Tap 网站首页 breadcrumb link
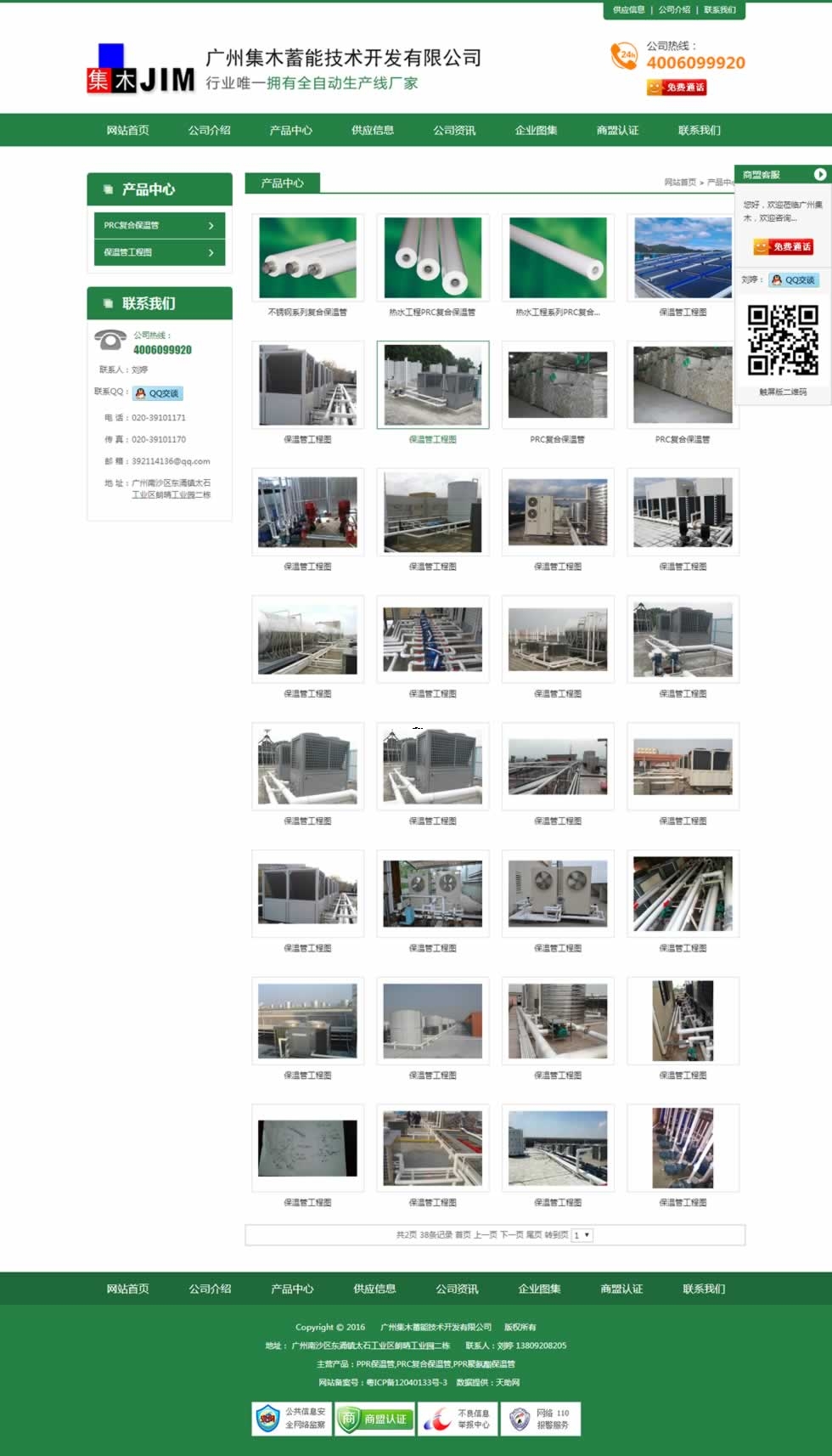Screen dimensions: 832x1456 click(679, 183)
